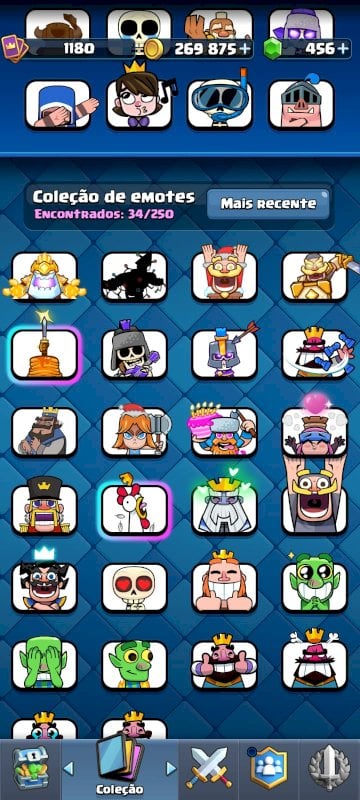Screen dimensions: 360x800
Task: Tap the Mais recente sort button
Action: 268,204
